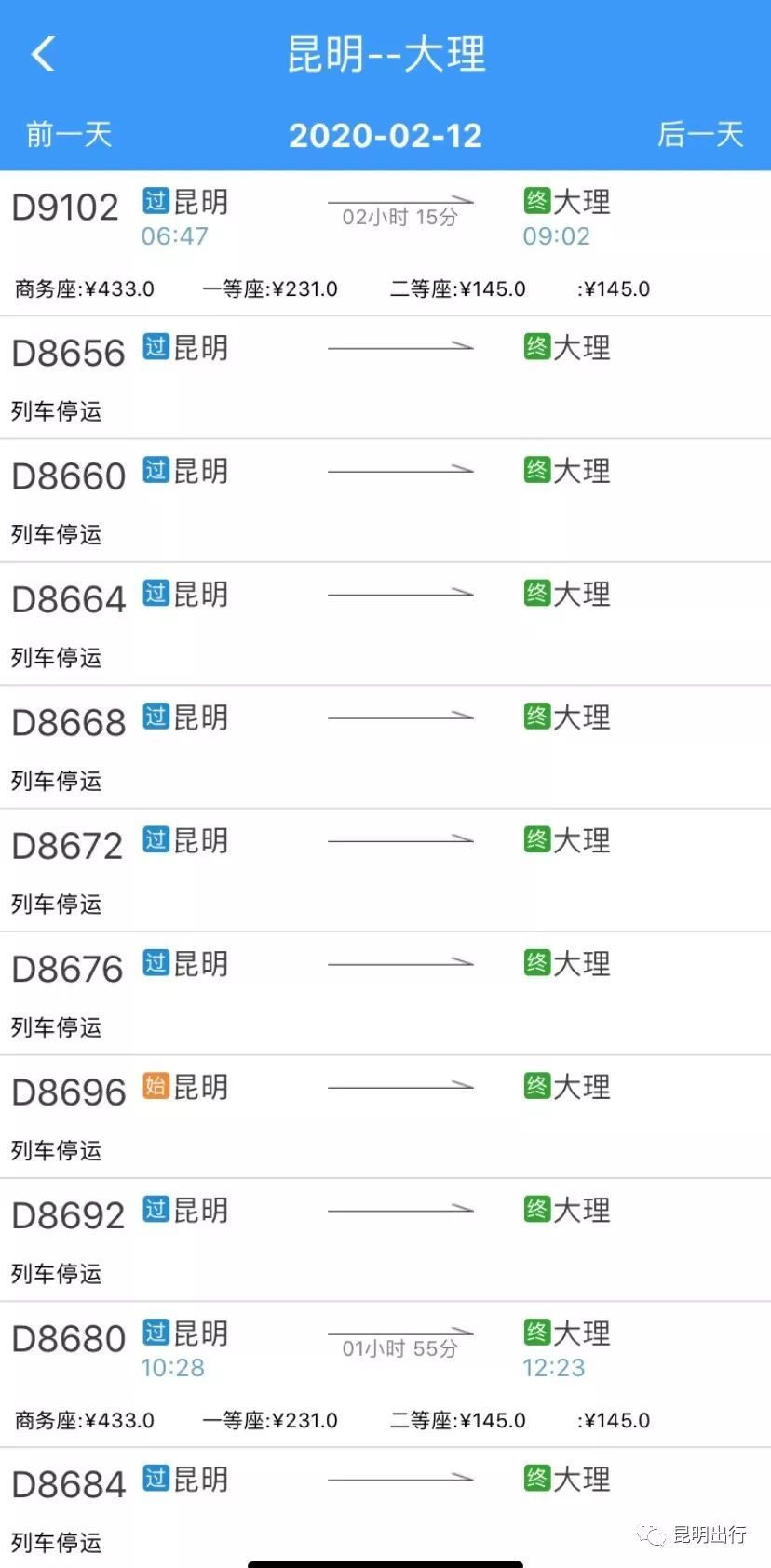The width and height of the screenshot is (771, 1568).
Task: Select the date 2020-02-12
Action: (x=385, y=134)
